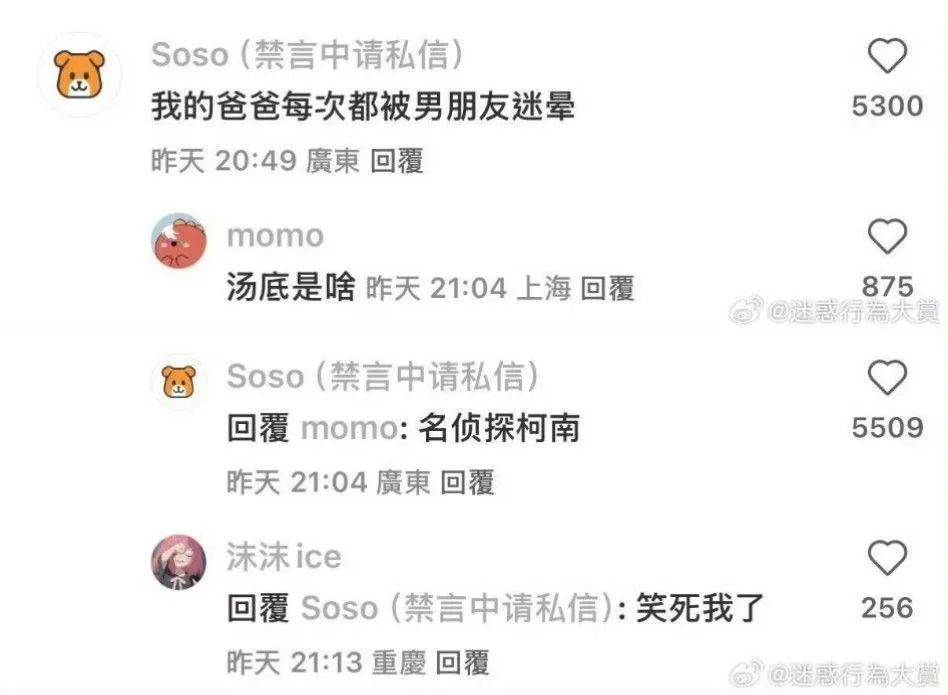Screen dimensions: 948x695
Task: Like Soso's reply 名侦探柯南
Action: coord(887,379)
